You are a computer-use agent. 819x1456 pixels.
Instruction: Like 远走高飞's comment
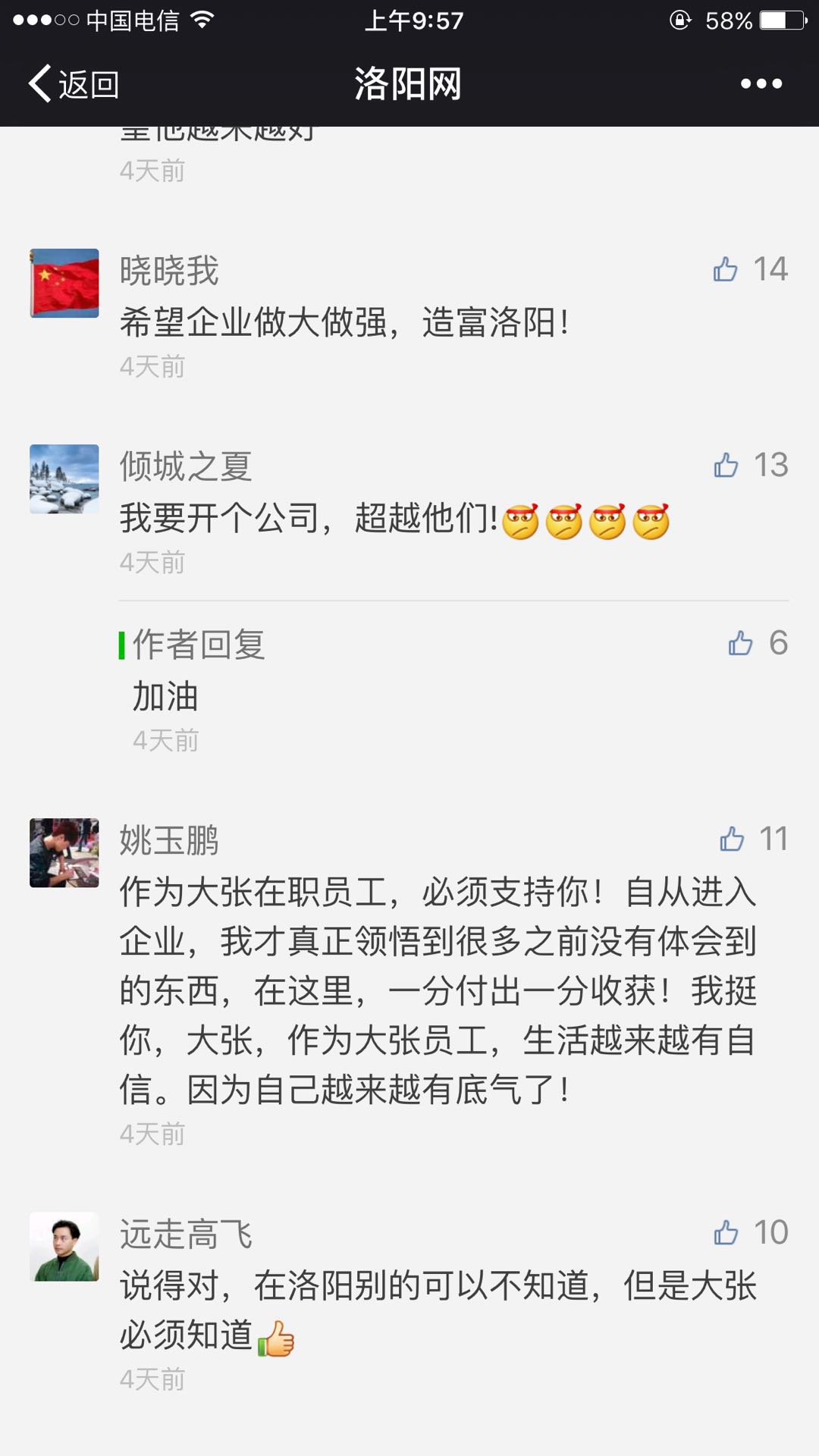pos(726,1232)
